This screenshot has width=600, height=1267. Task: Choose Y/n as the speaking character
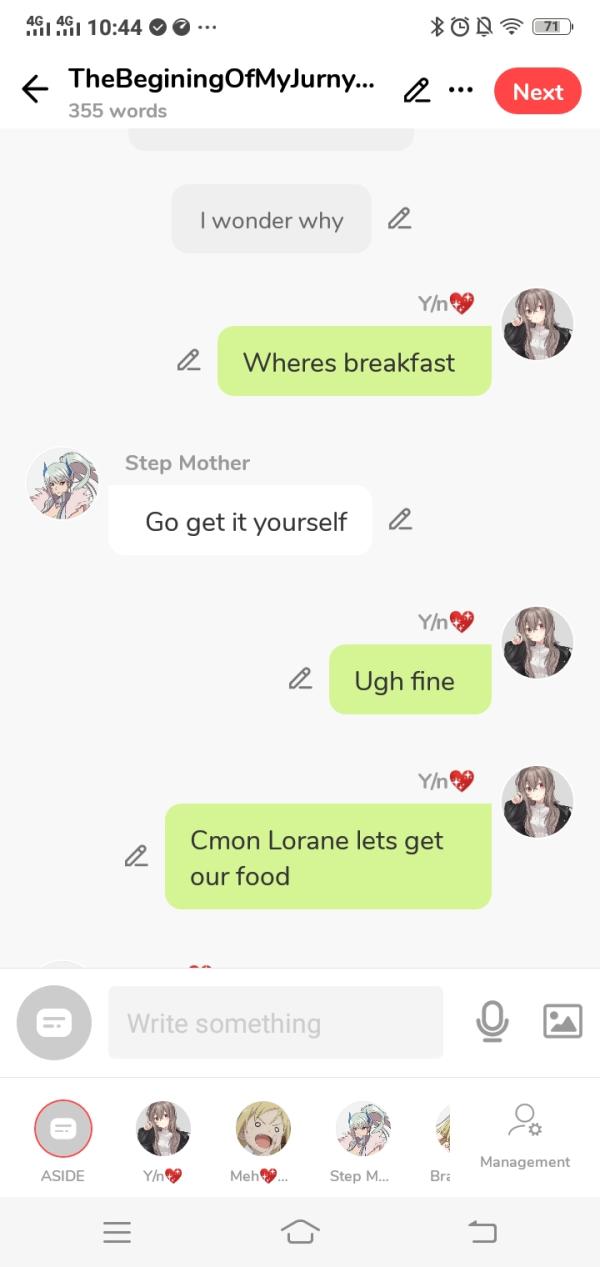point(163,1129)
